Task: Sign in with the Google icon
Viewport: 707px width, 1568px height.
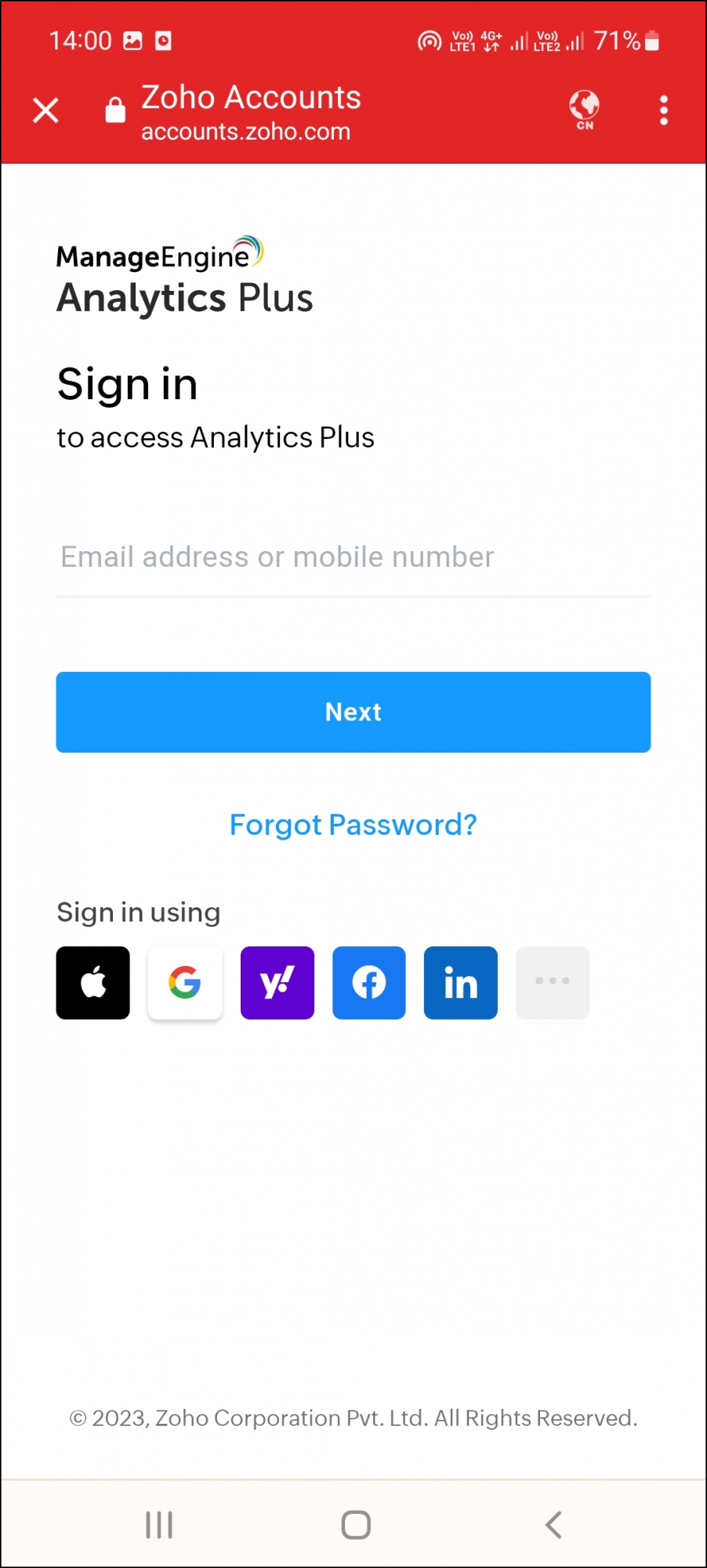Action: point(184,982)
